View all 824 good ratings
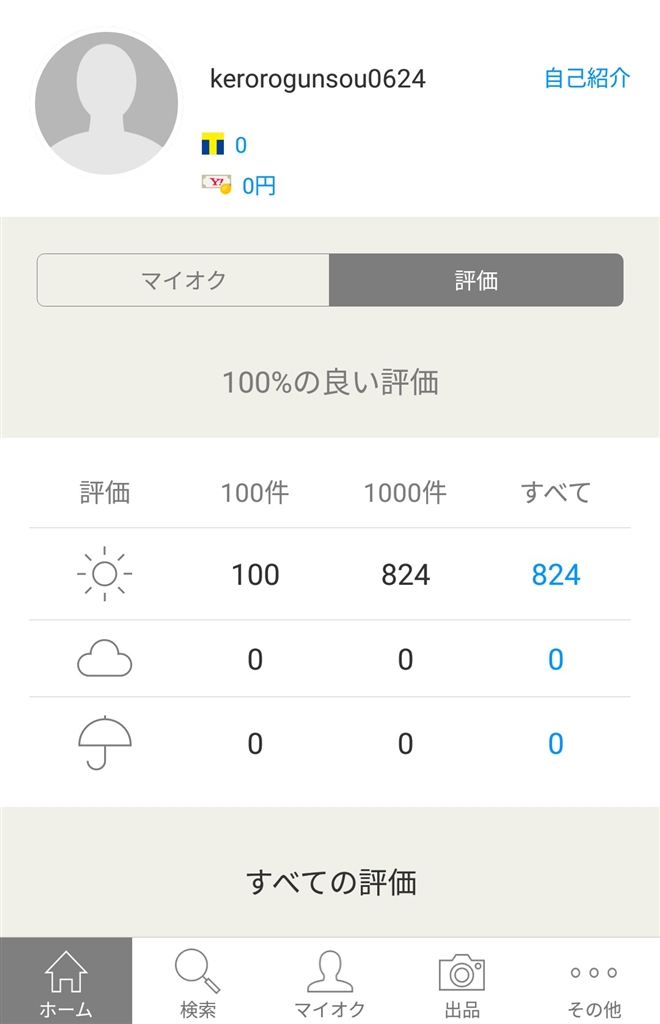 pyautogui.click(x=556, y=575)
